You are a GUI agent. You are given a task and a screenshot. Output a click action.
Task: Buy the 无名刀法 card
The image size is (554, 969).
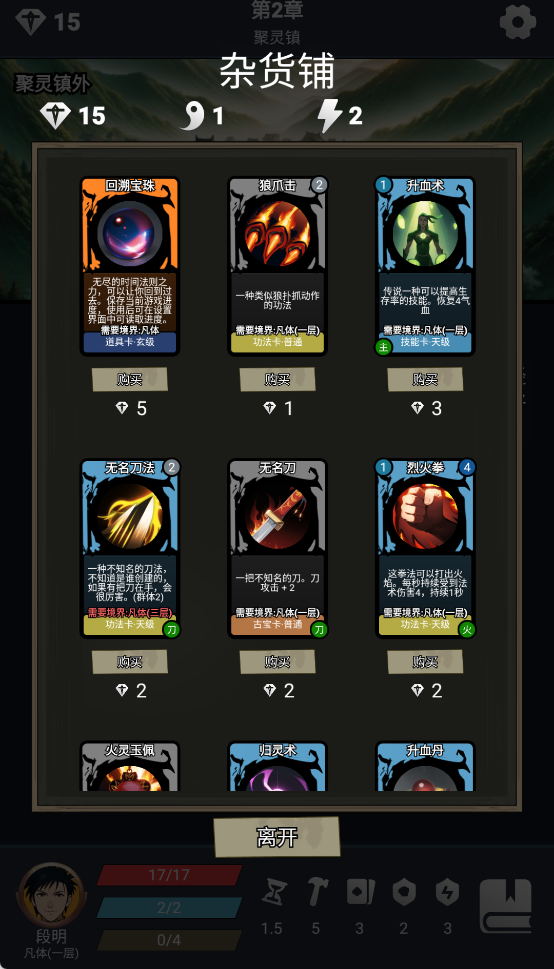pyautogui.click(x=130, y=662)
